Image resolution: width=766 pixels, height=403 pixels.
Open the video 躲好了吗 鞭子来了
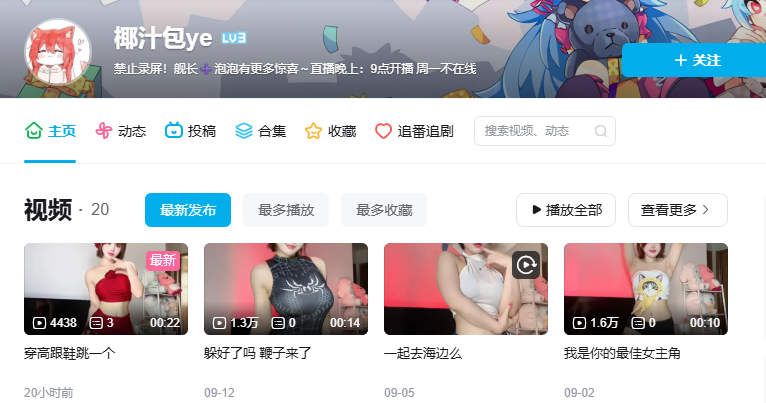286,288
